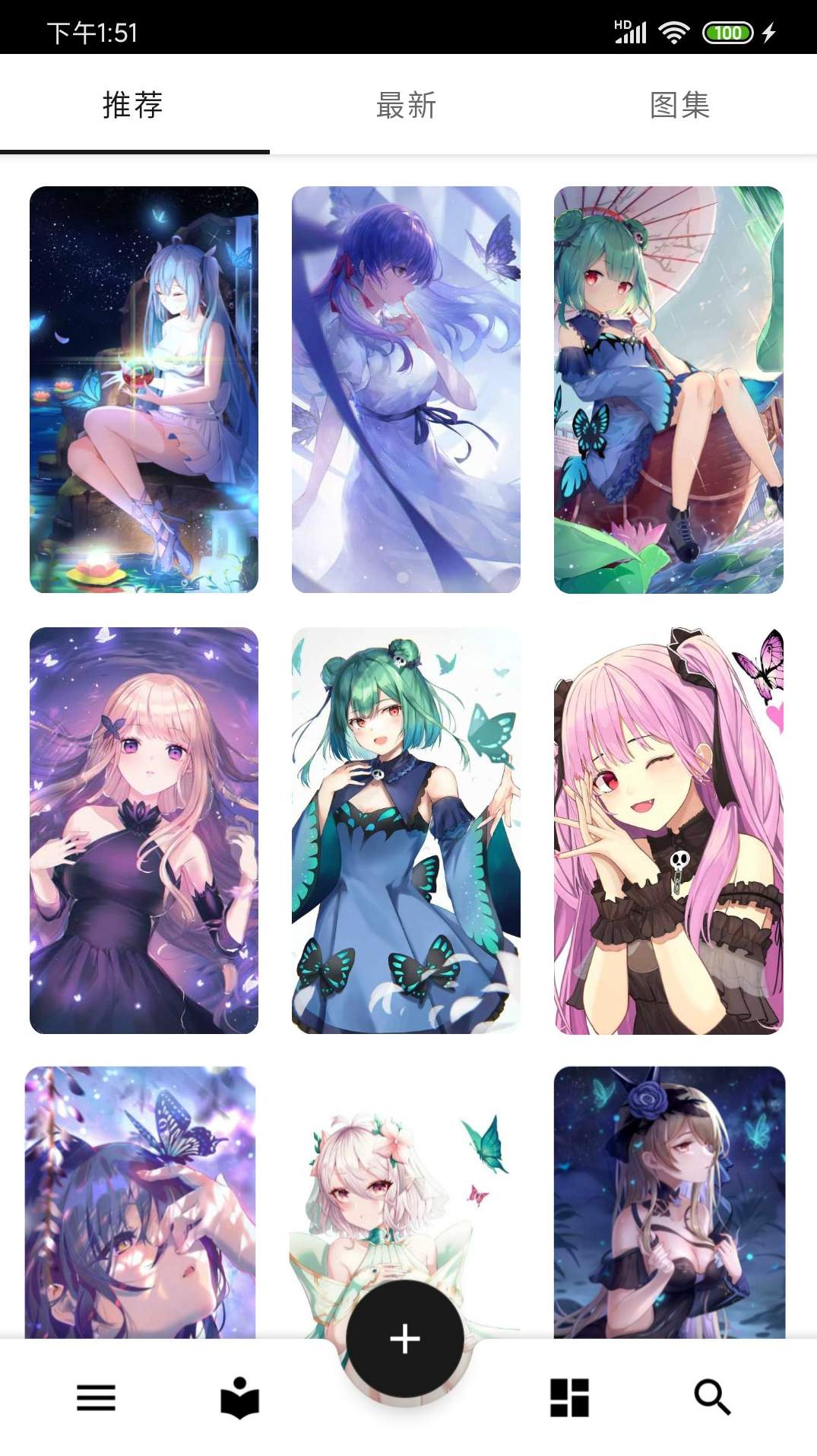817x1456 pixels.
Task: Open the wallpaper with butterfly on hand
Action: 141,1201
